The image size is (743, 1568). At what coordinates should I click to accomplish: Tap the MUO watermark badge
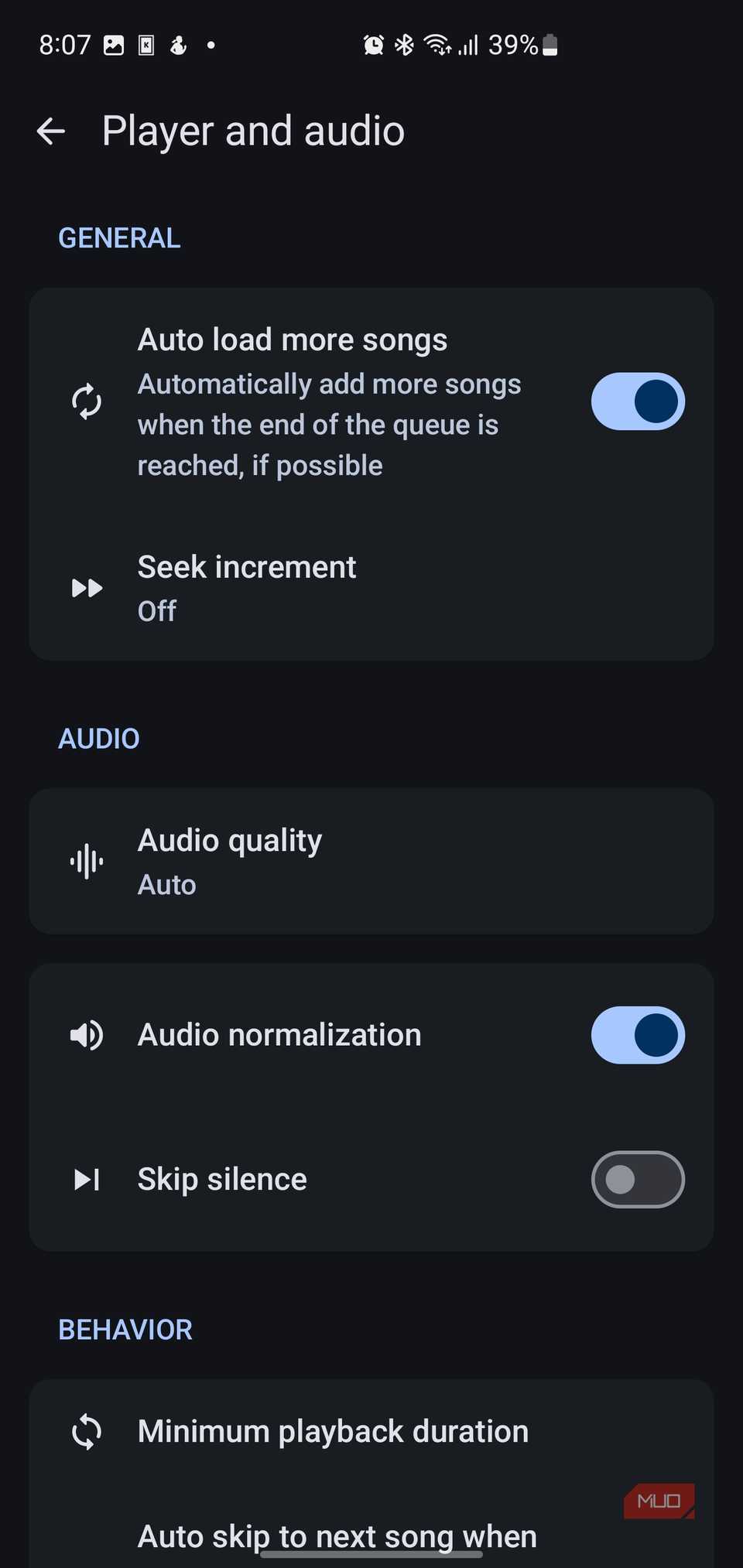[x=659, y=1501]
